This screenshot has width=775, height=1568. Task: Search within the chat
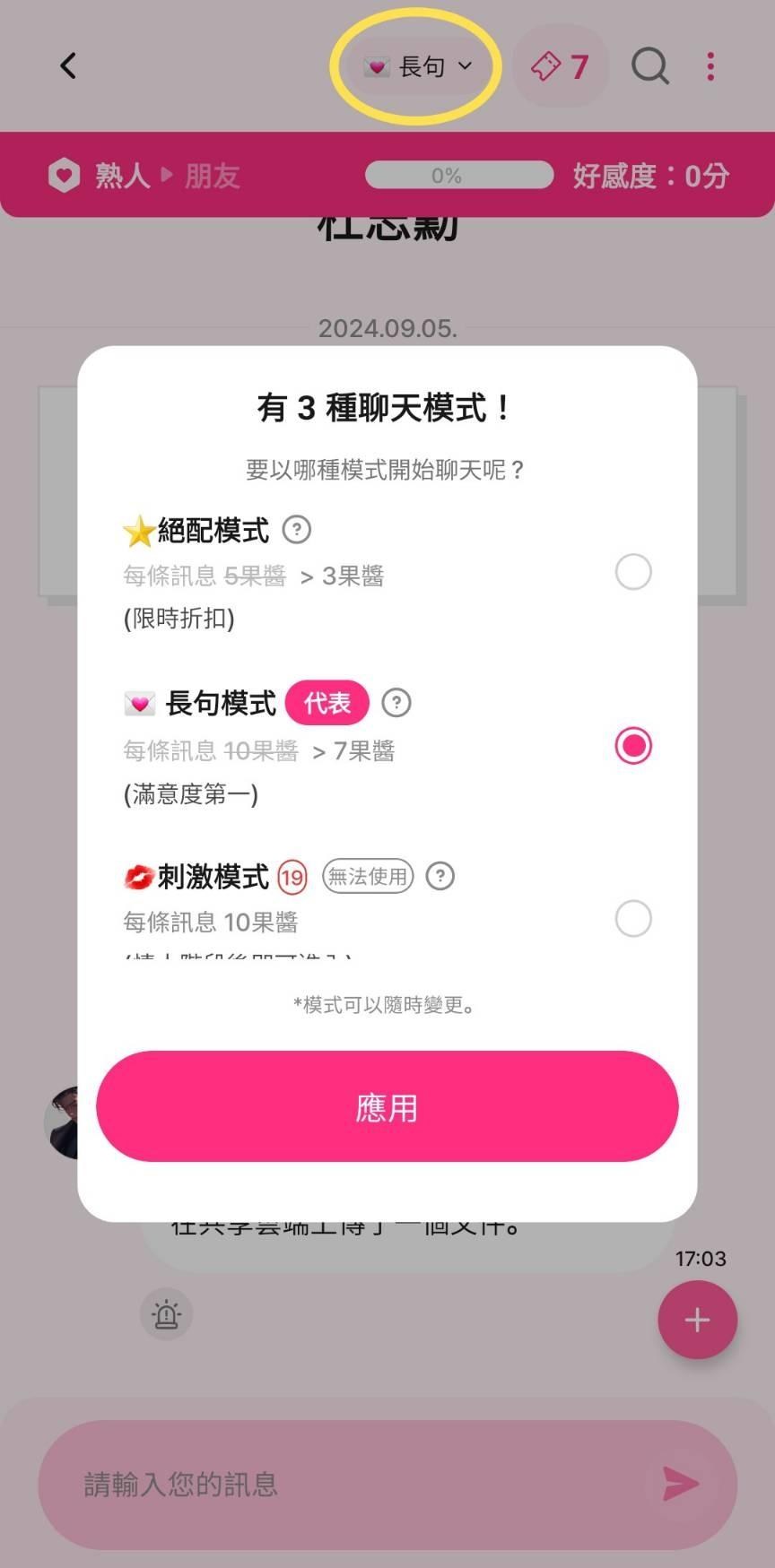650,66
